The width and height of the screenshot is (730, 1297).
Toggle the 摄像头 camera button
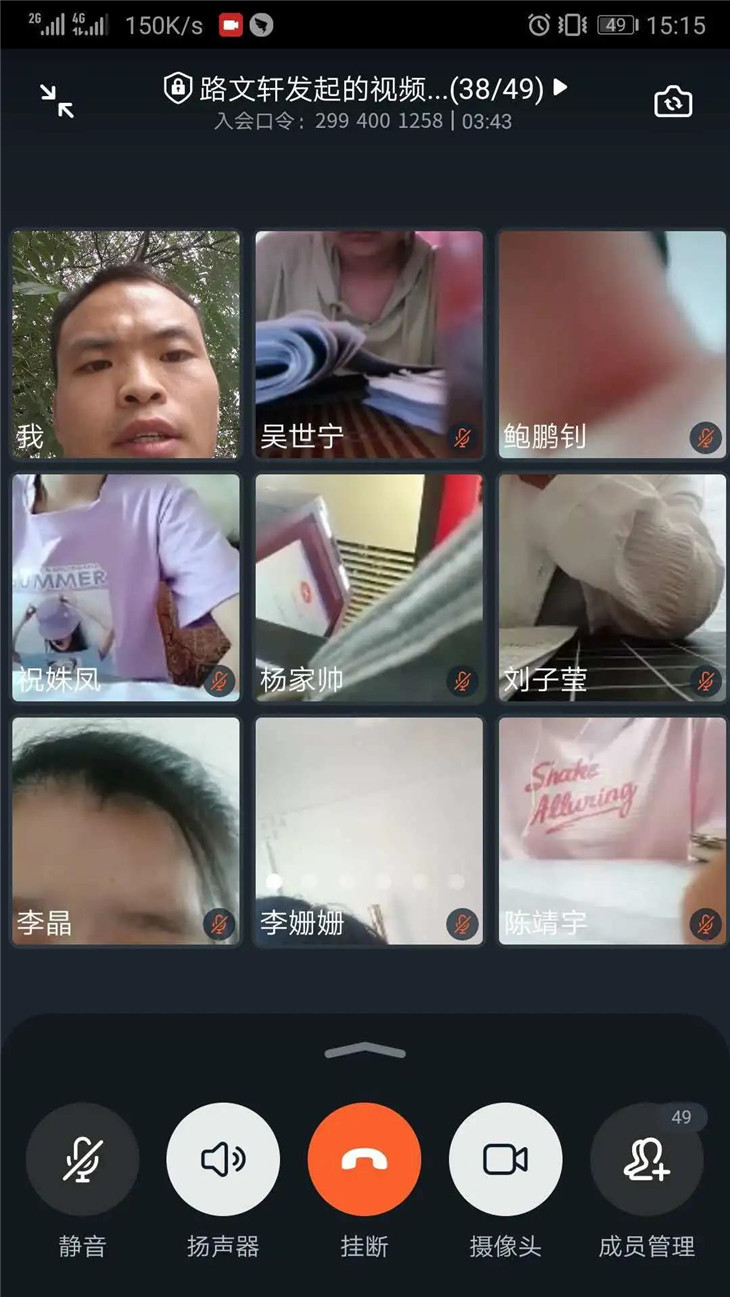click(x=506, y=1159)
